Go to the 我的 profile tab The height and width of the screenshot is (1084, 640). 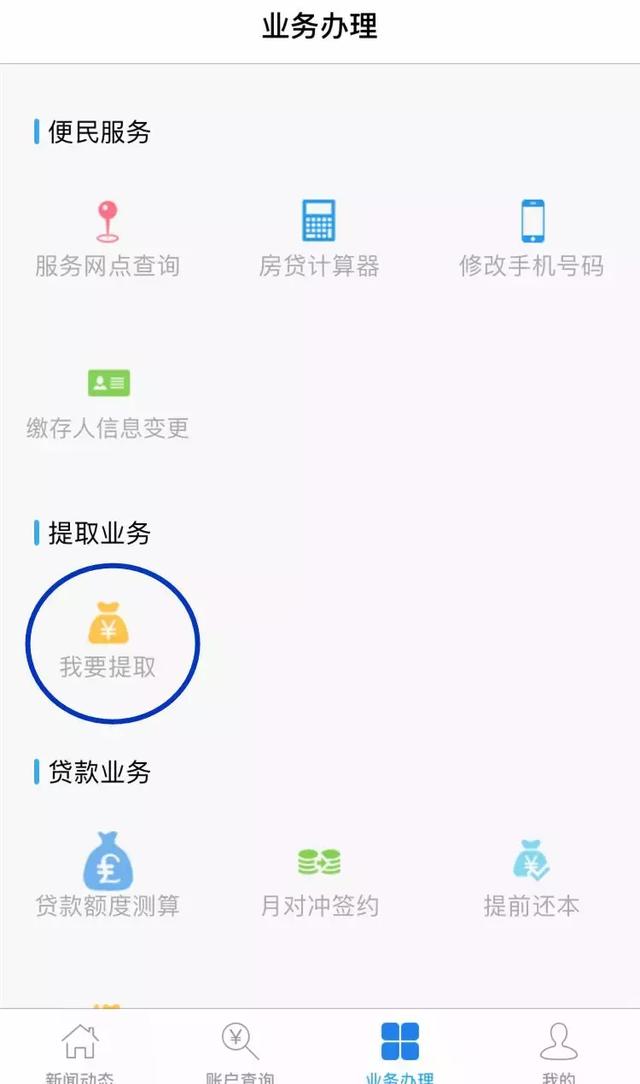[x=558, y=1051]
